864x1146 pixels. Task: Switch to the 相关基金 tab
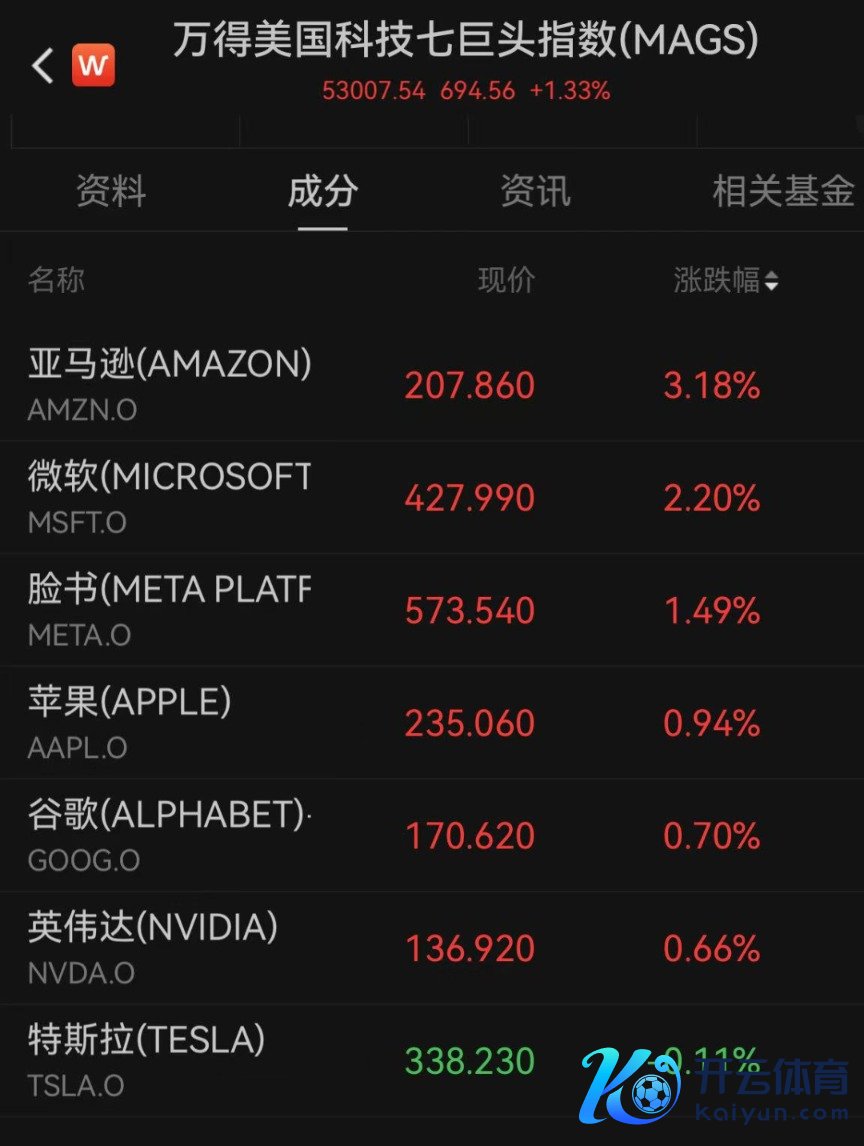click(783, 191)
